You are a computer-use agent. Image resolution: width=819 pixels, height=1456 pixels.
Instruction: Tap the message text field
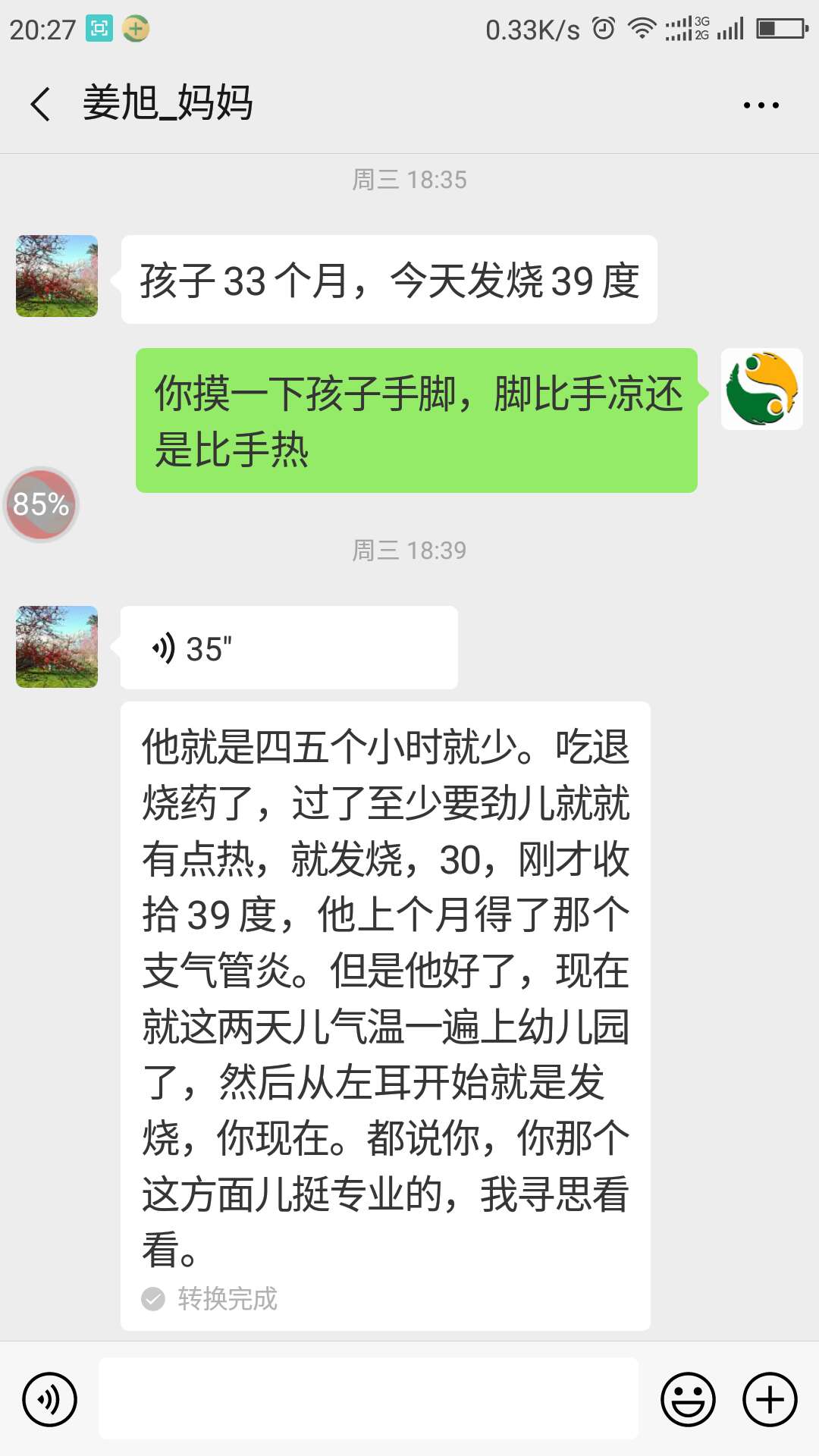click(x=369, y=1399)
